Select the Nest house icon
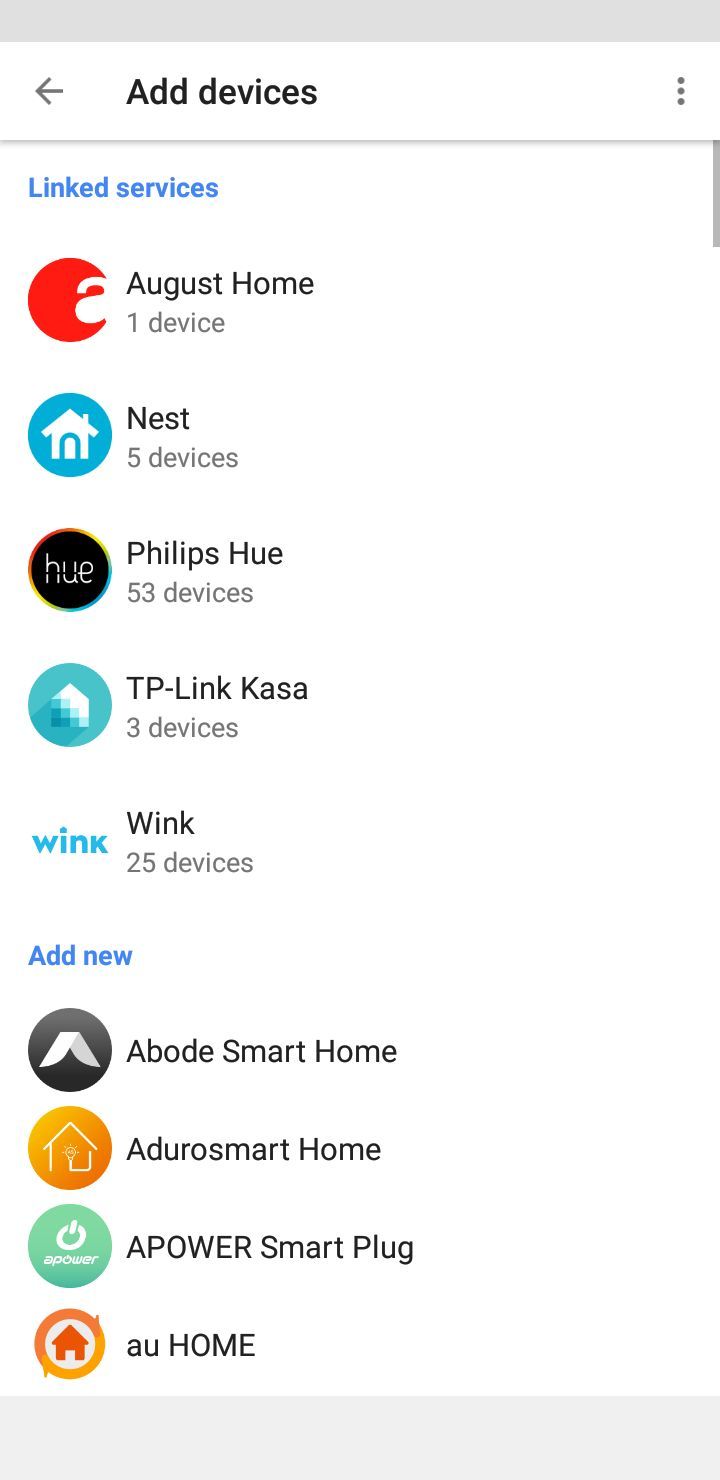 tap(69, 434)
